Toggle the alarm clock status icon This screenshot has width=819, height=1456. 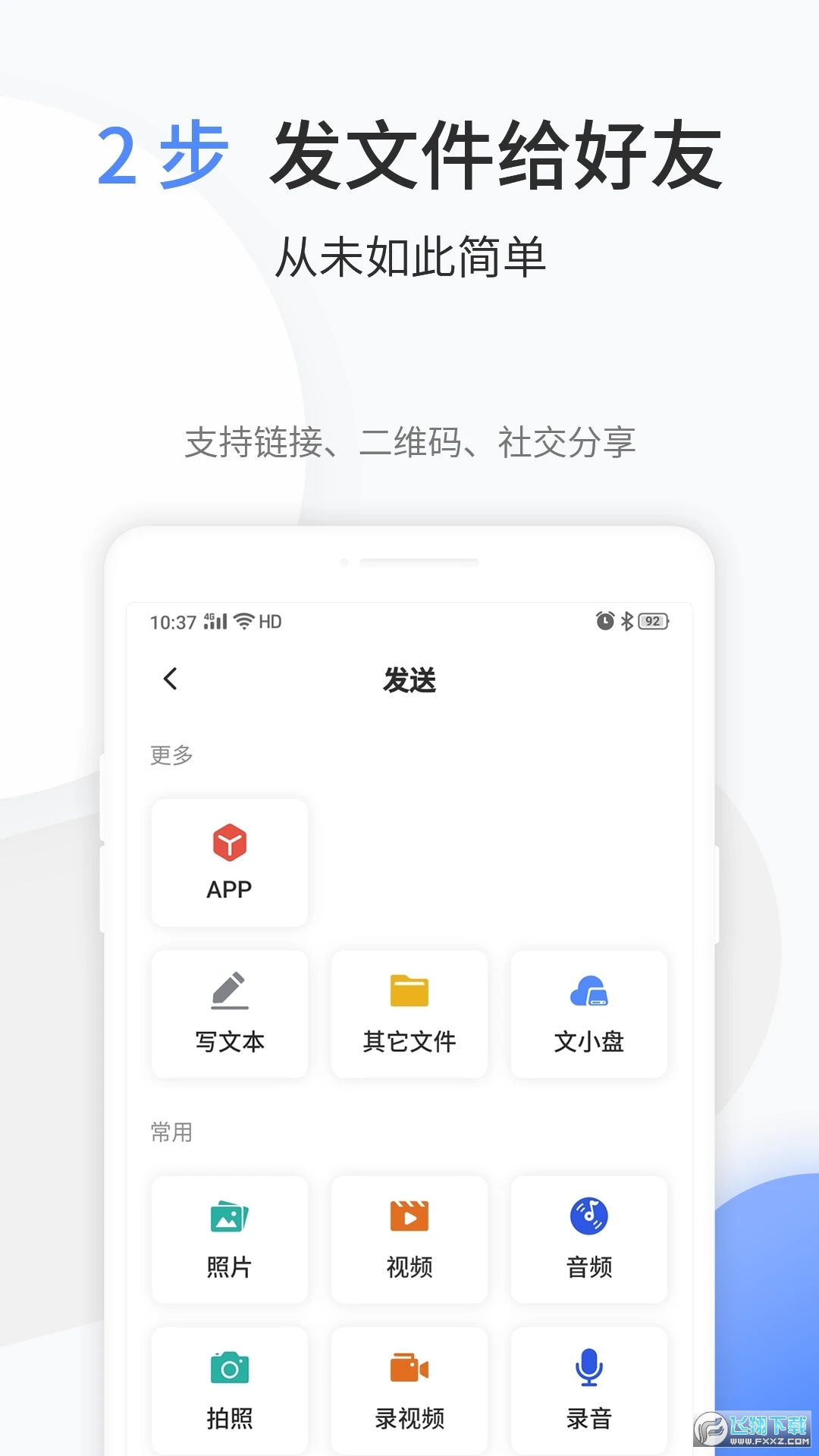coord(604,622)
